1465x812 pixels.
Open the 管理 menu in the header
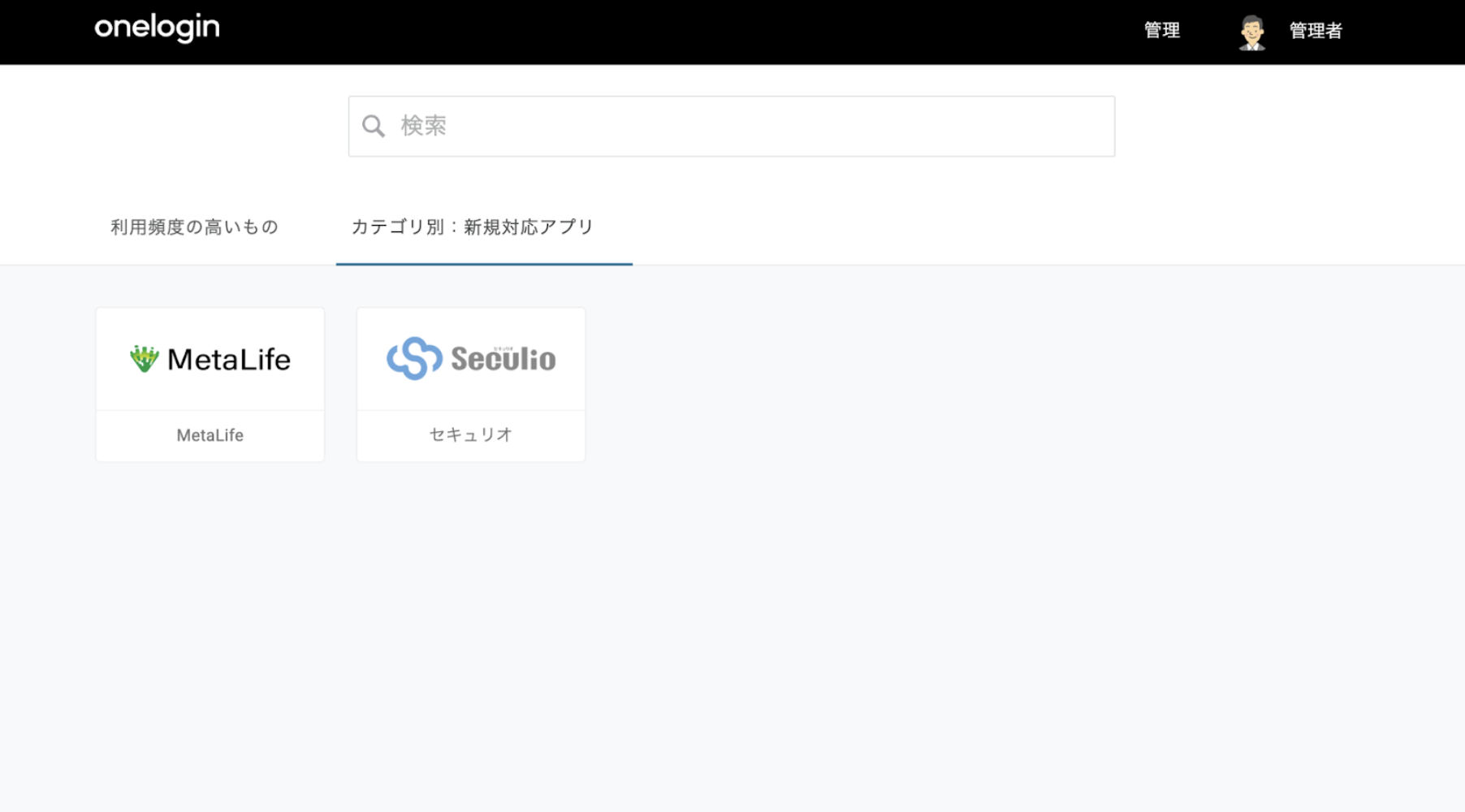1161,31
